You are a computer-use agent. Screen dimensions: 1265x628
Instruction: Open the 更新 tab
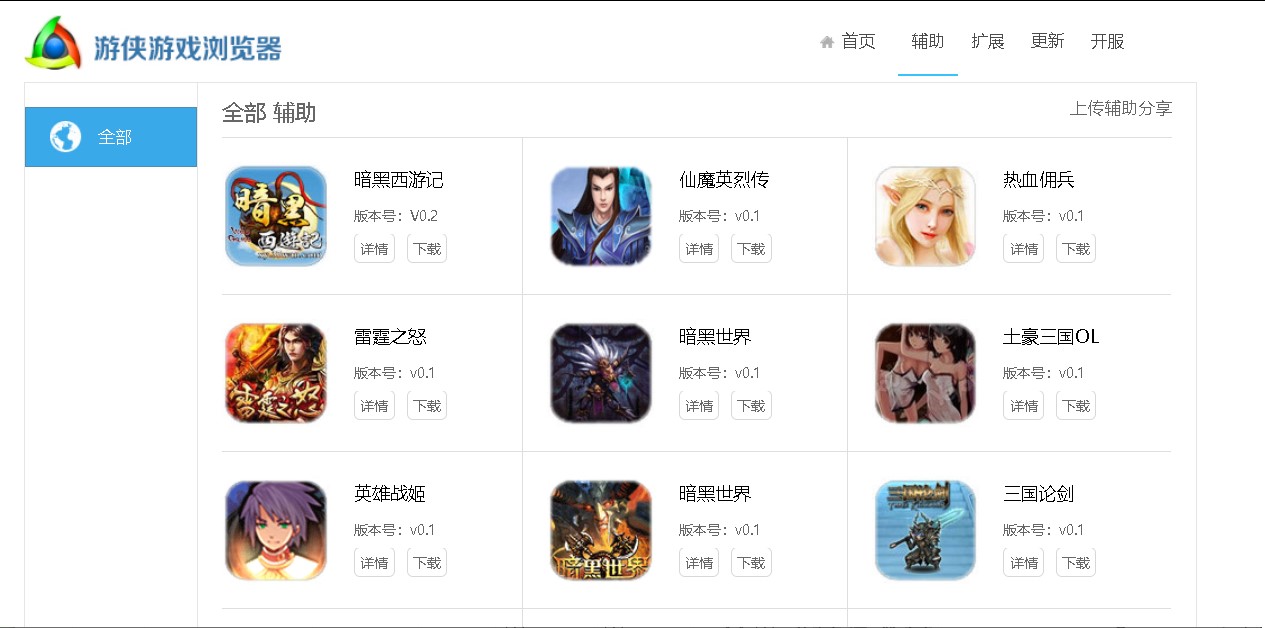(1047, 41)
